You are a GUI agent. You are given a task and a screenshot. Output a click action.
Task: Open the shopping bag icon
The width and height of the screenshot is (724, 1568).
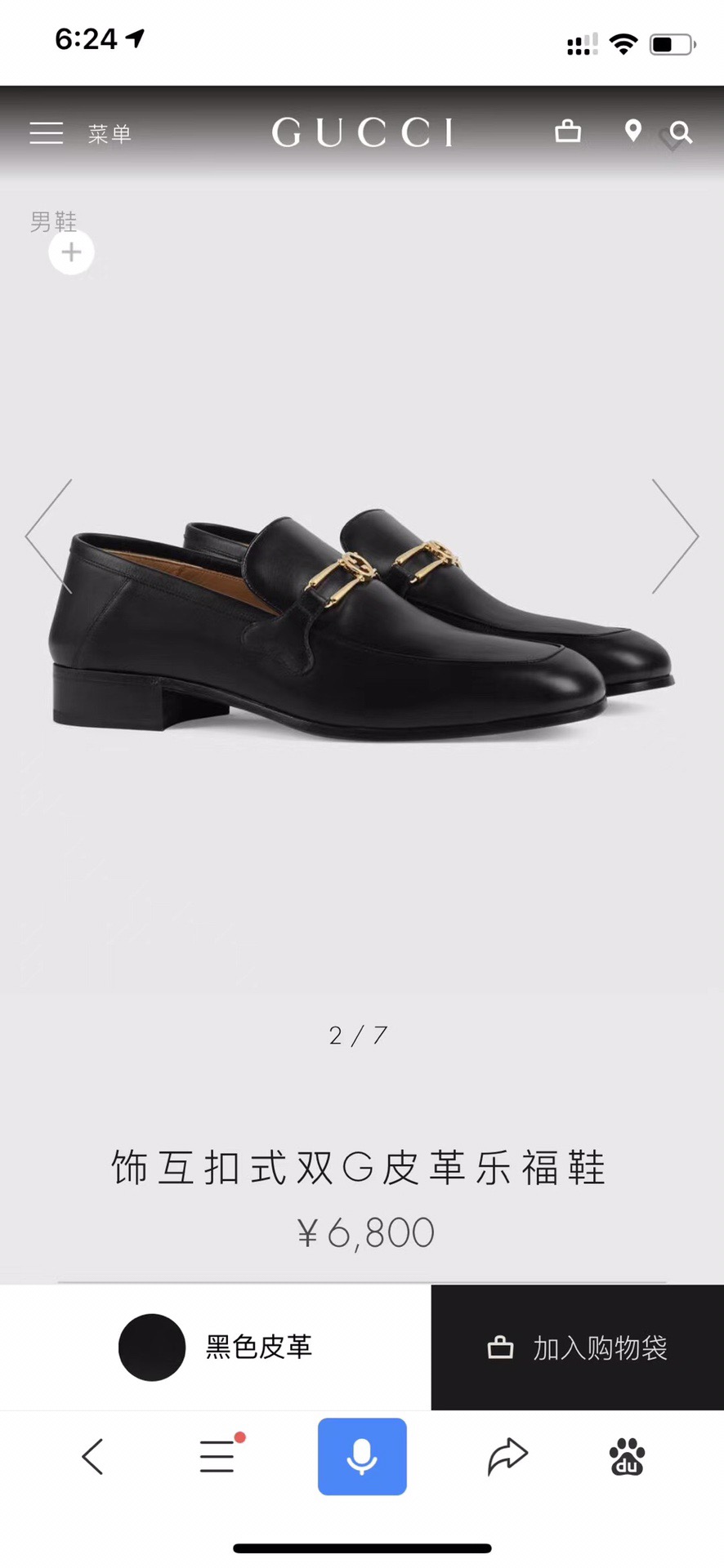568,131
